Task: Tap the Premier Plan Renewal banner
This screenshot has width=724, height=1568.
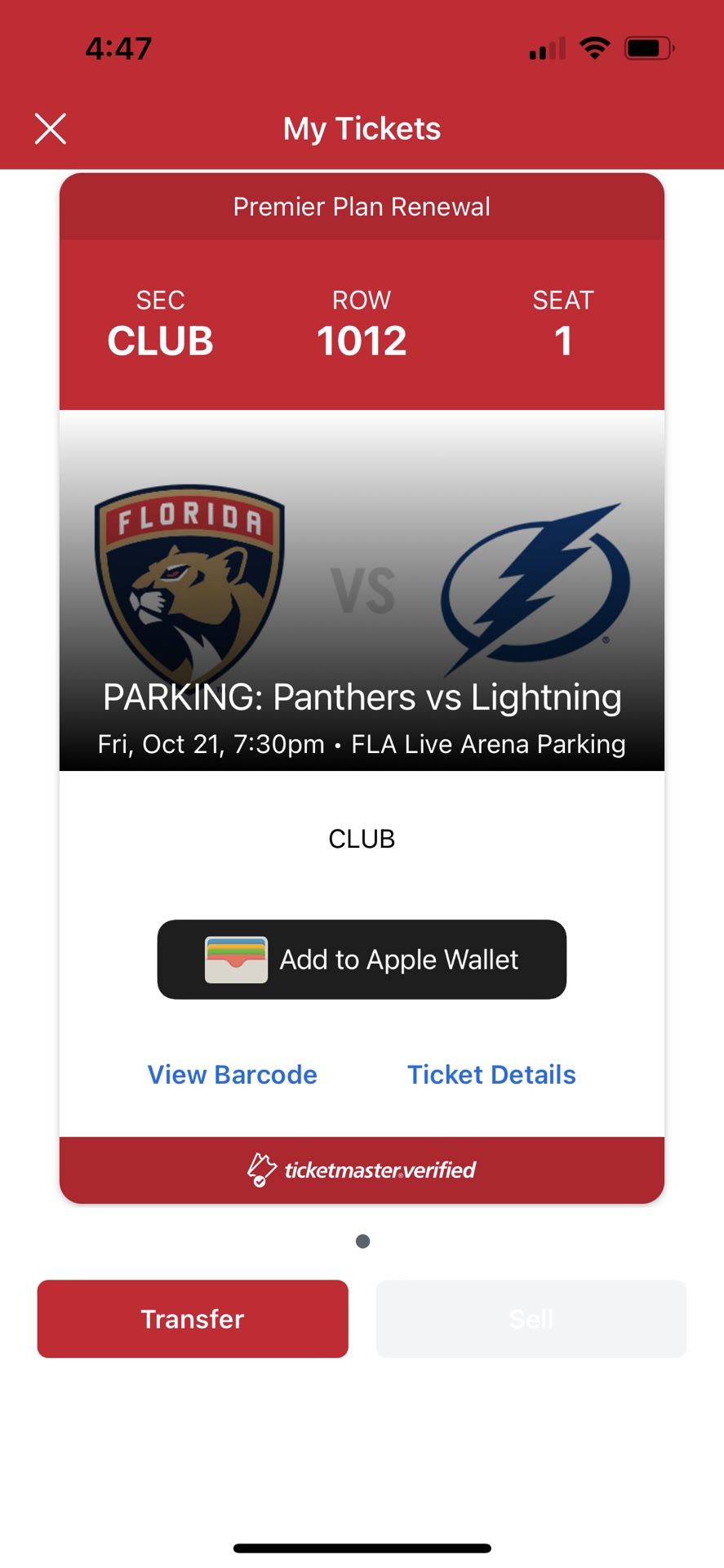Action: [362, 206]
